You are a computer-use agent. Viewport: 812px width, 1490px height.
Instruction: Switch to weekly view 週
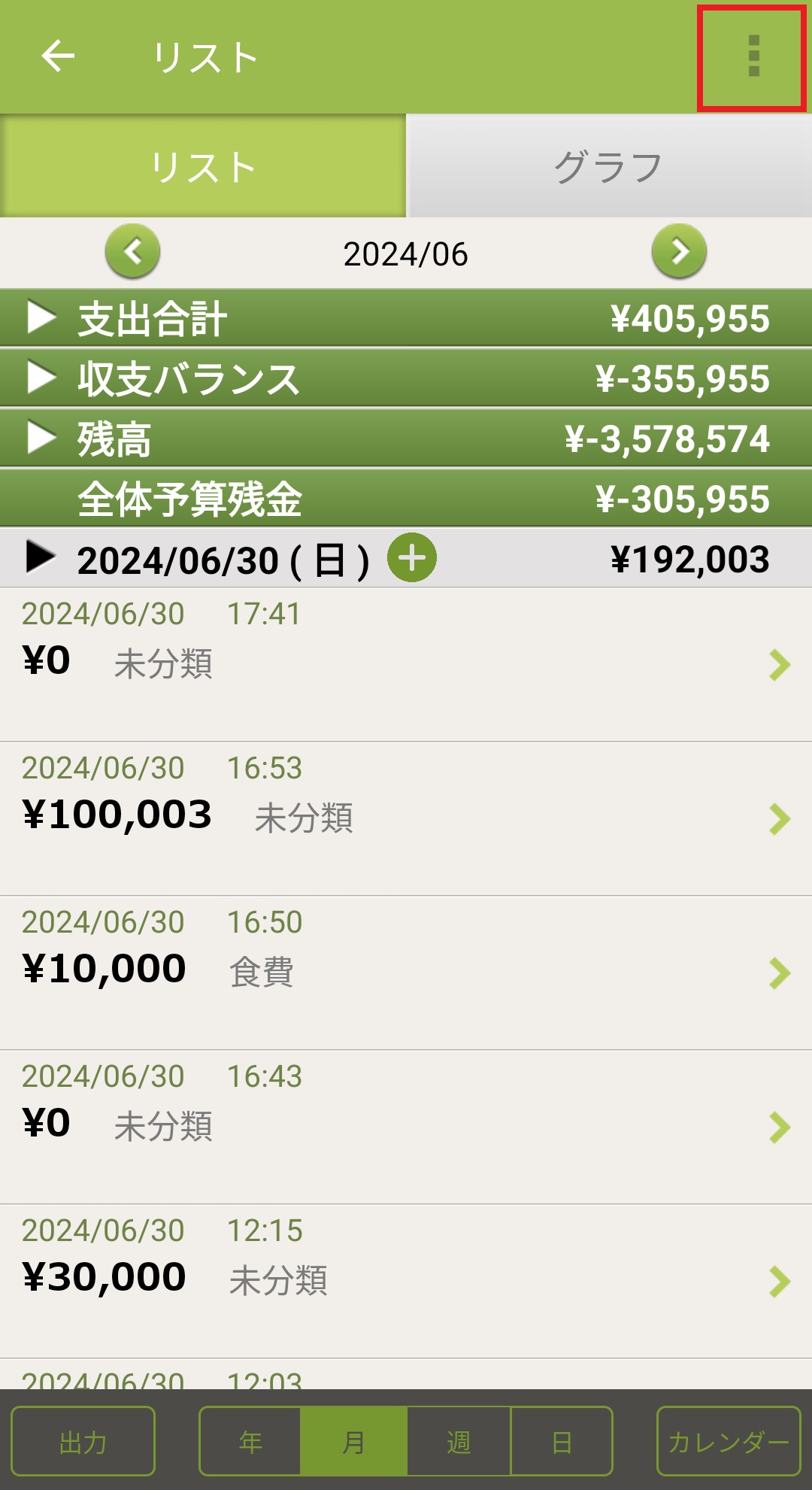pos(459,1441)
